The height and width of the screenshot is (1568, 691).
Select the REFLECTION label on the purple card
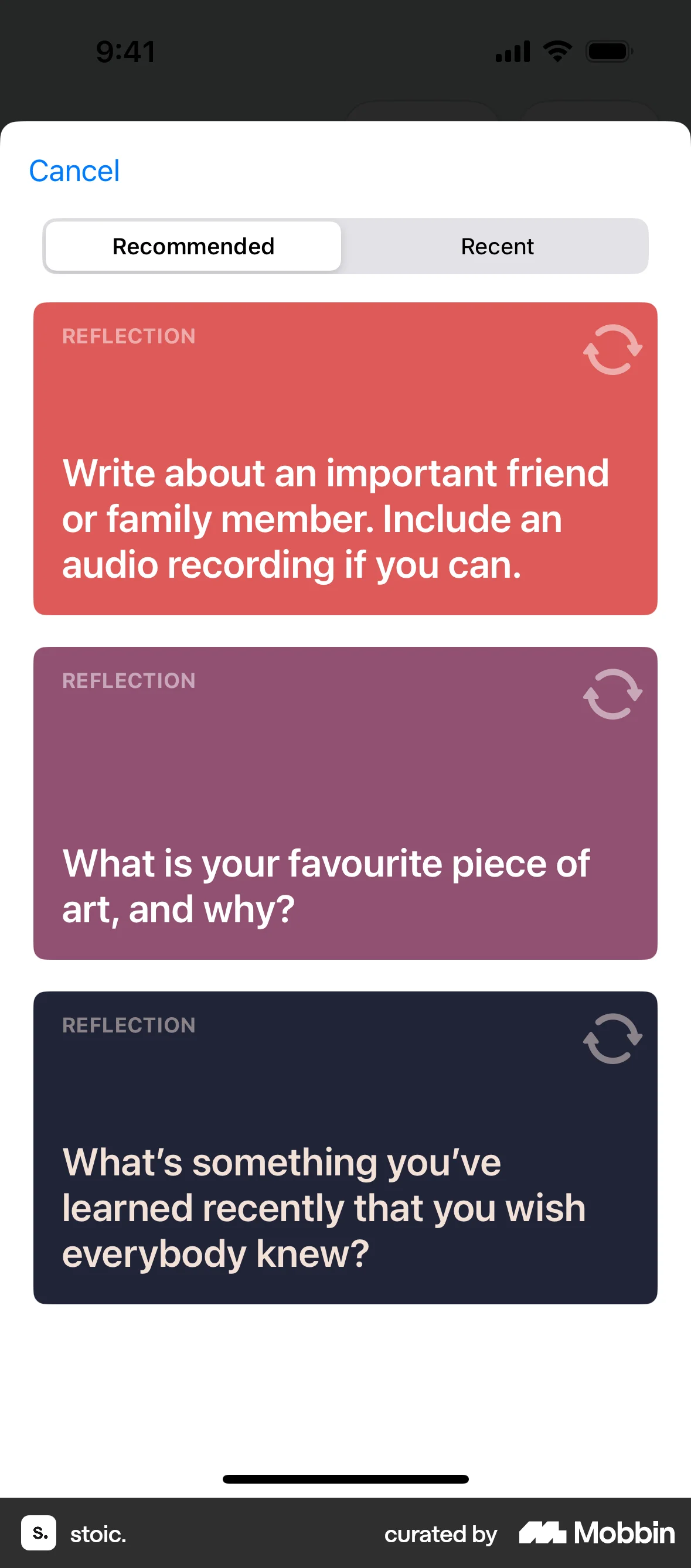128,680
